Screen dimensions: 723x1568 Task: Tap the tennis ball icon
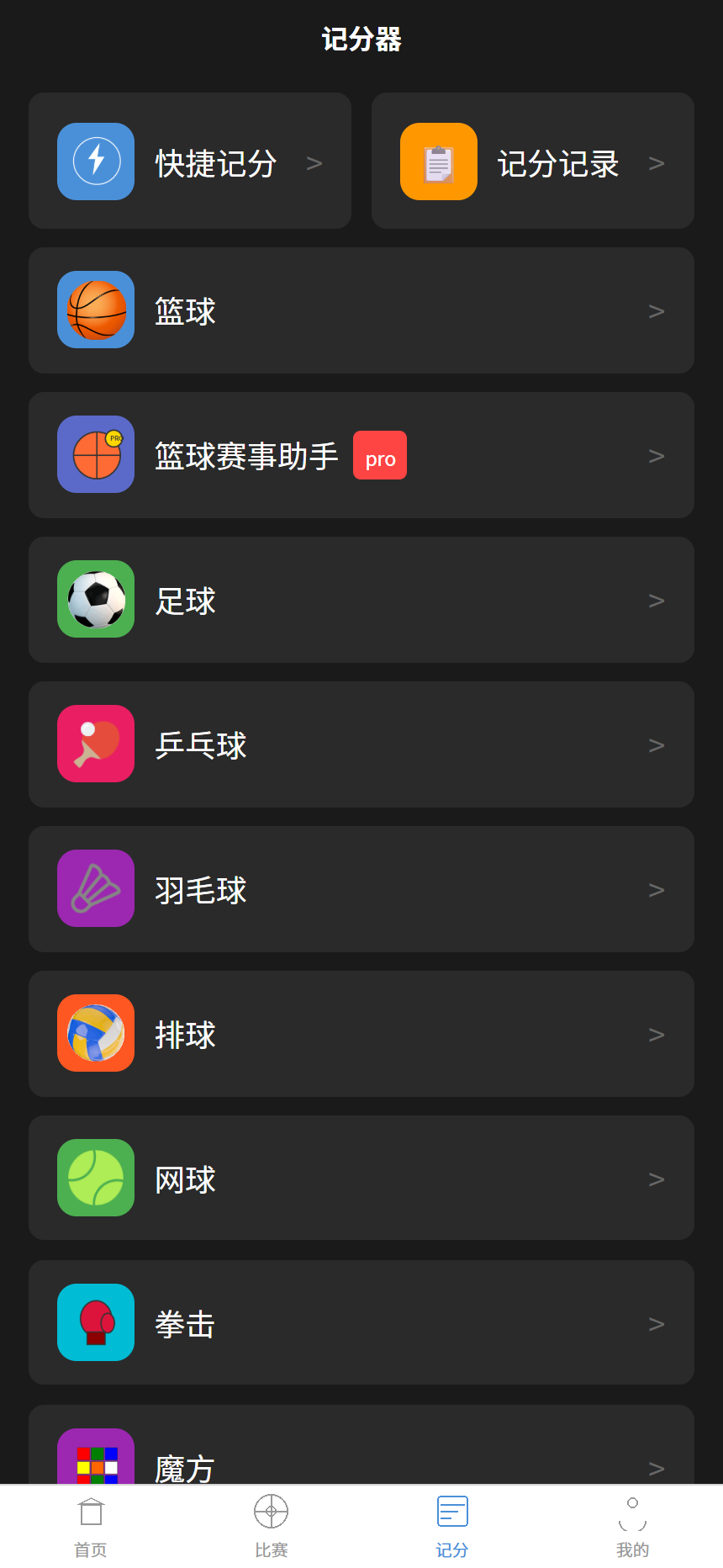pyautogui.click(x=95, y=1178)
